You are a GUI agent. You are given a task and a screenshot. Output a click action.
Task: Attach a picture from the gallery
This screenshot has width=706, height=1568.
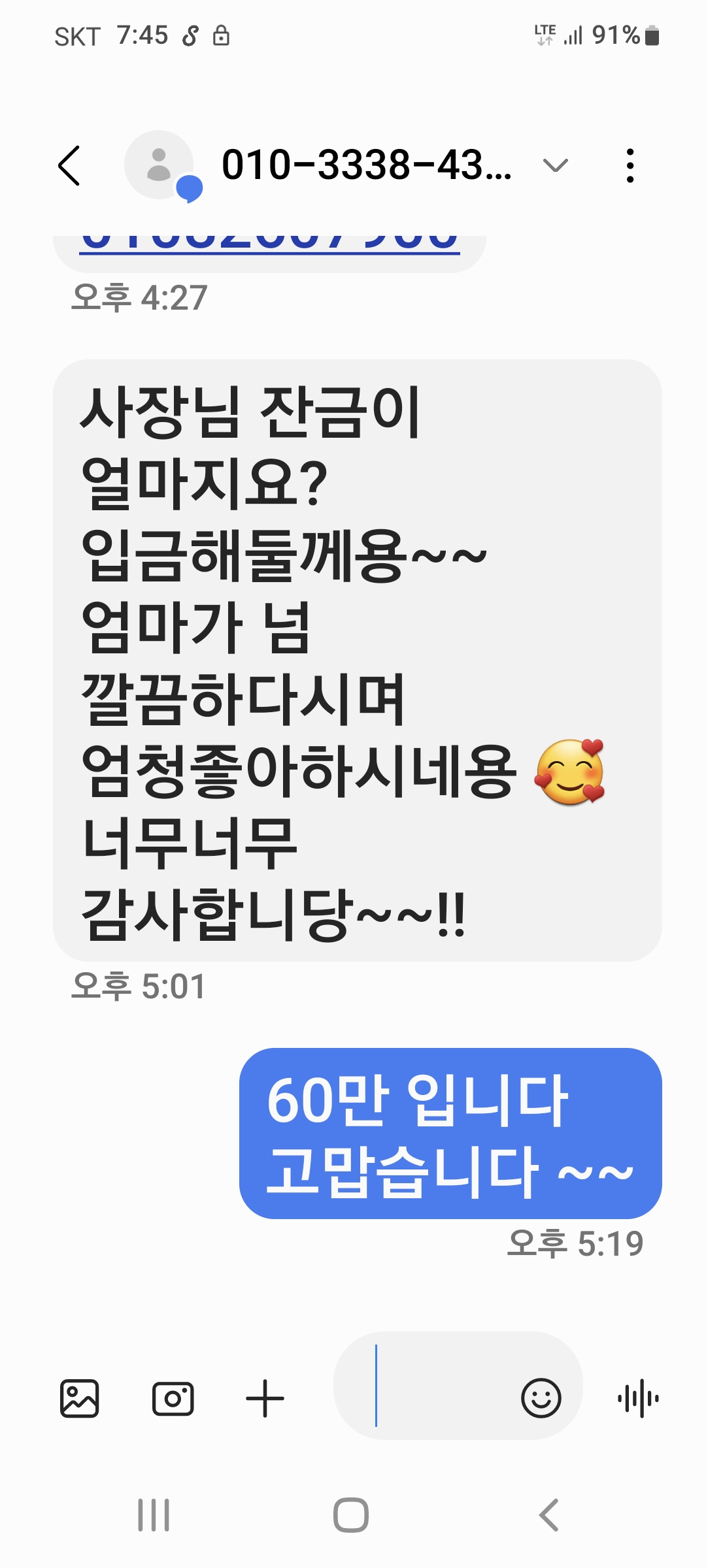[79, 1399]
